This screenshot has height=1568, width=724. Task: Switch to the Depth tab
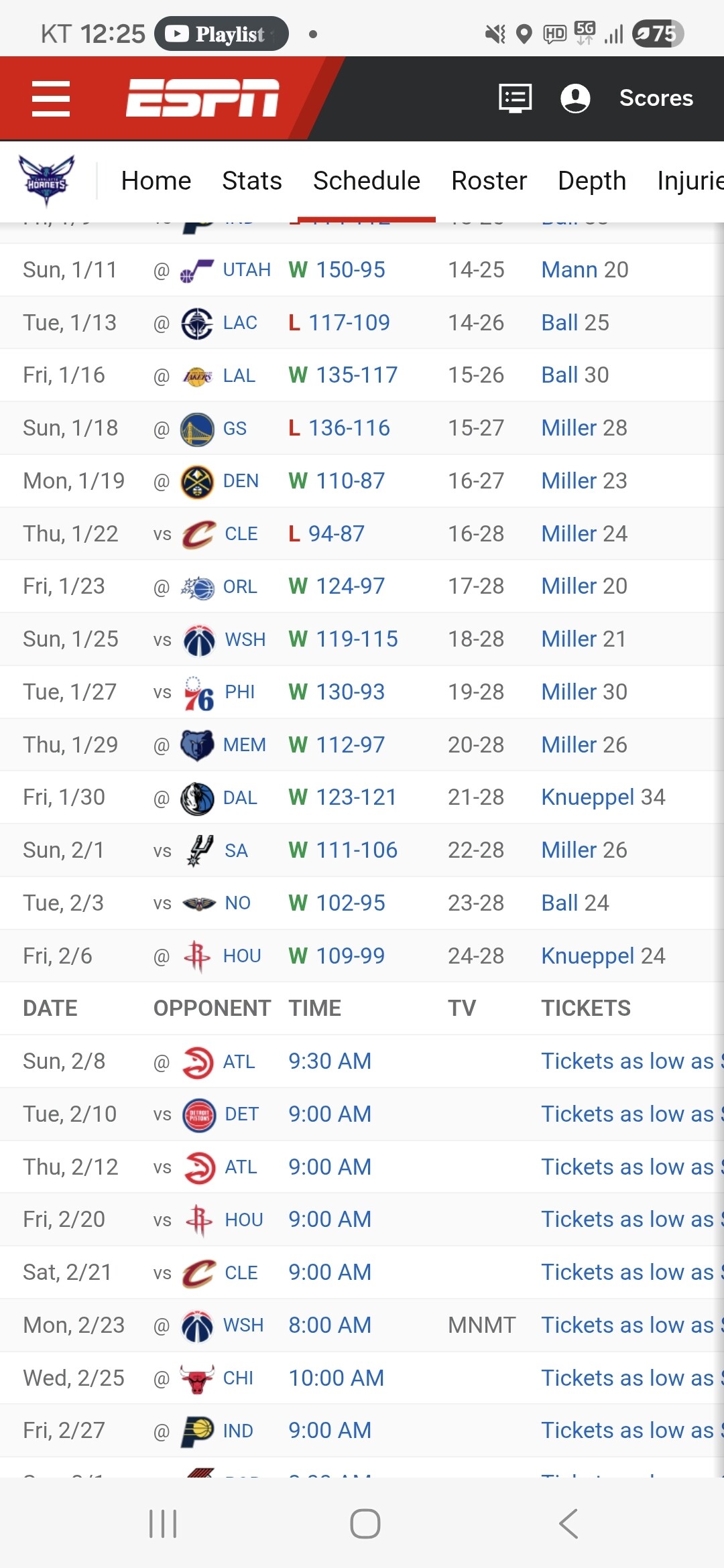tap(591, 181)
